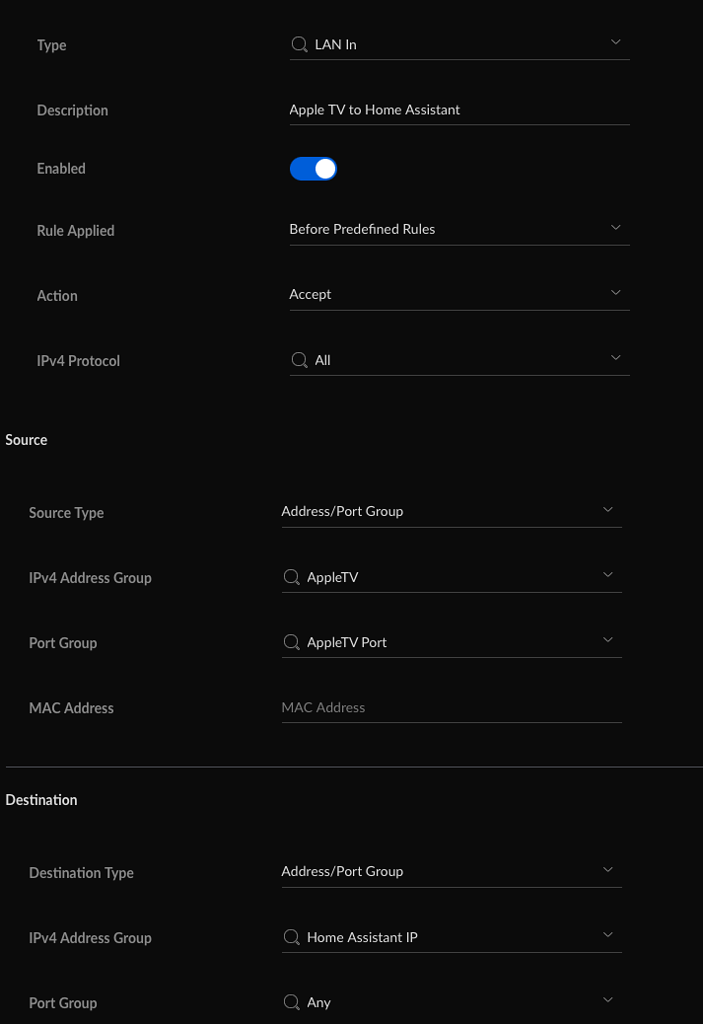Screen dimensions: 703x1024
Task: Expand the Source Type dropdown
Action: click(x=451, y=511)
